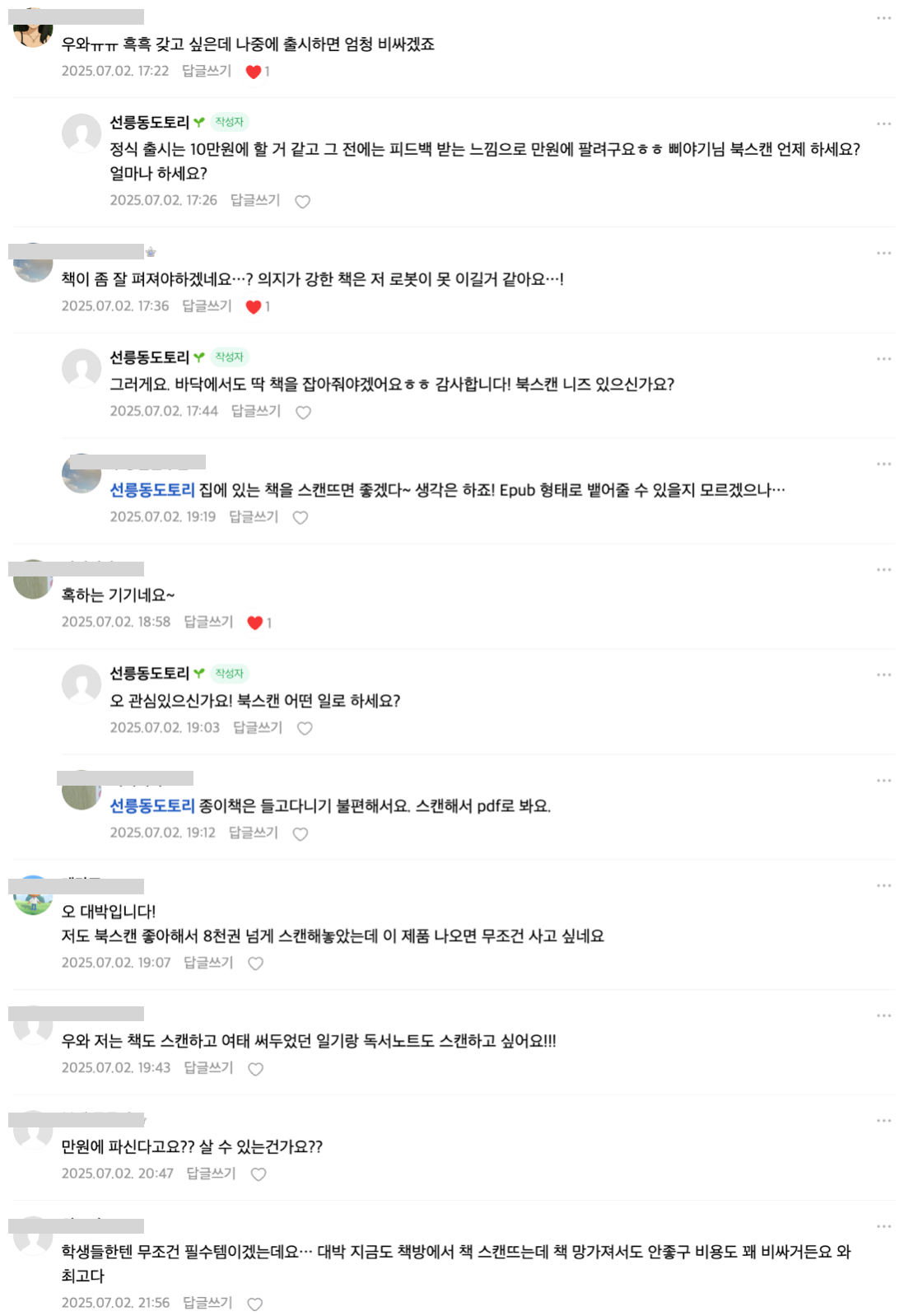The height and width of the screenshot is (1316, 904).
Task: Tap 답글쓰기 on the 19:43 comment
Action: (x=208, y=1068)
